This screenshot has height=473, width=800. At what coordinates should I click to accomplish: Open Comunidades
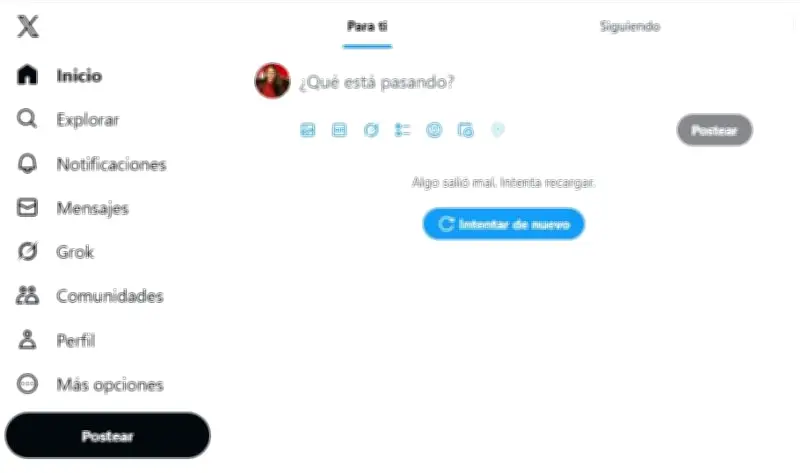click(109, 296)
